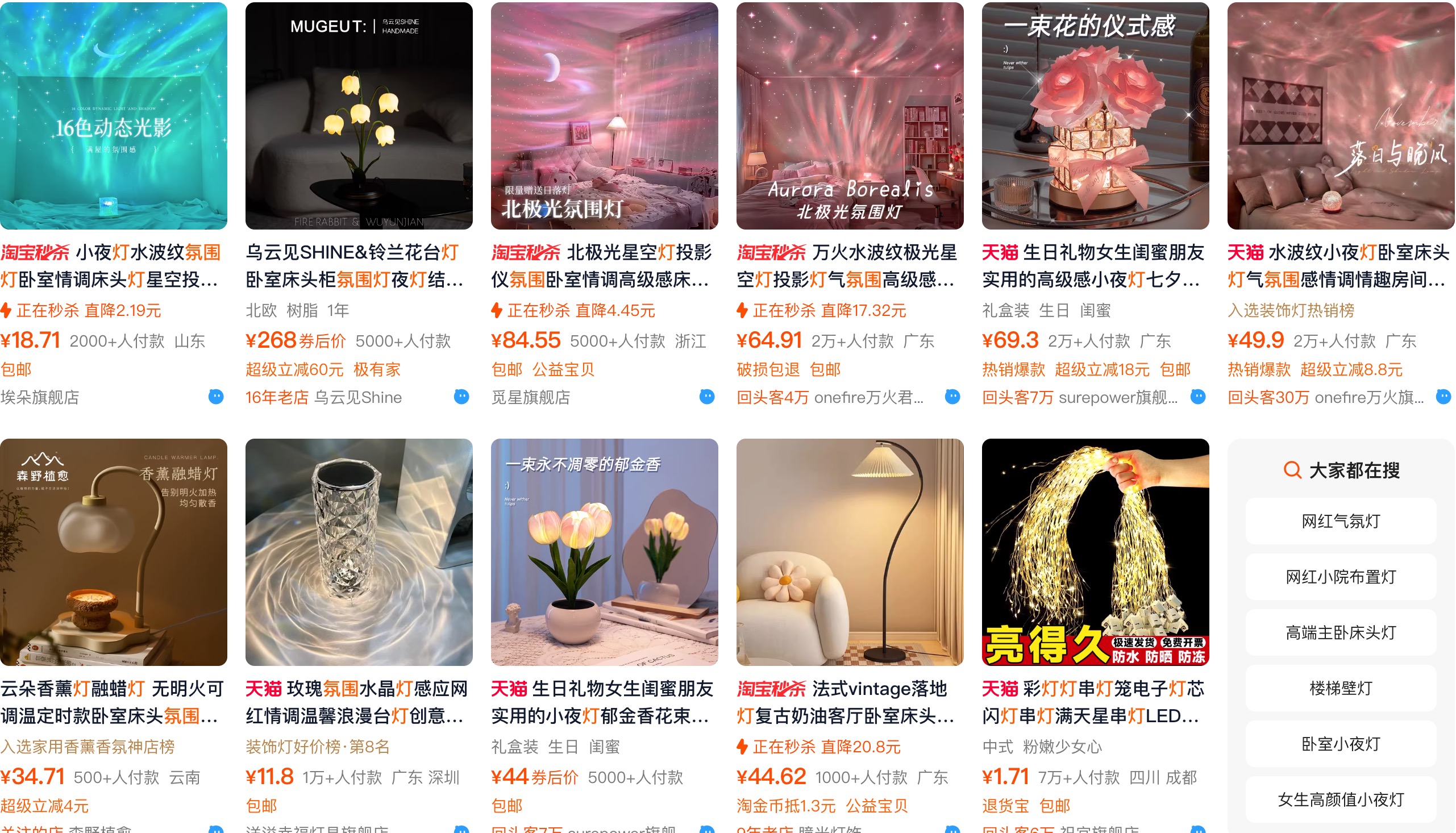
Task: Tap the 高端主卧床头灯 suggestion chip
Action: [1341, 633]
